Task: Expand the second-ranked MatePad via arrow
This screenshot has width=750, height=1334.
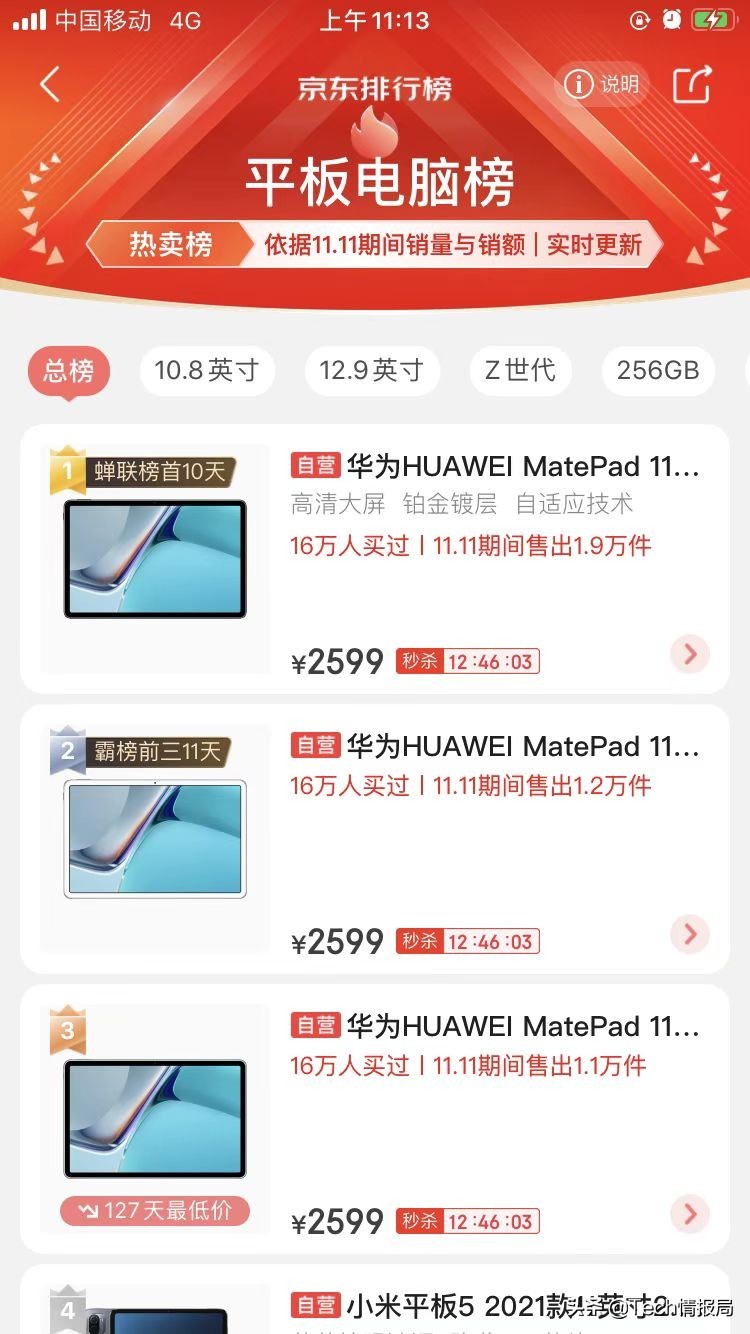Action: pyautogui.click(x=689, y=934)
